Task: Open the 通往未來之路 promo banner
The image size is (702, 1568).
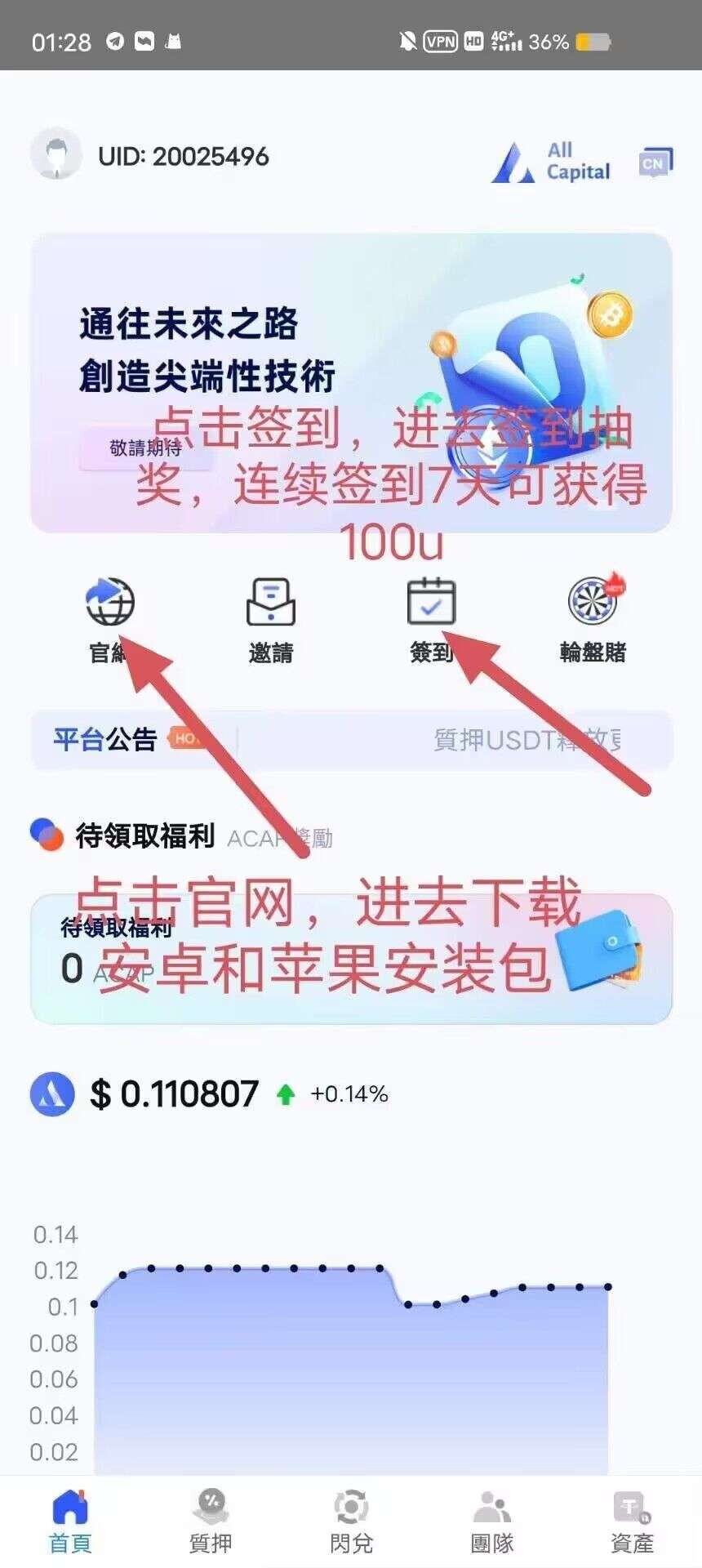Action: click(351, 383)
